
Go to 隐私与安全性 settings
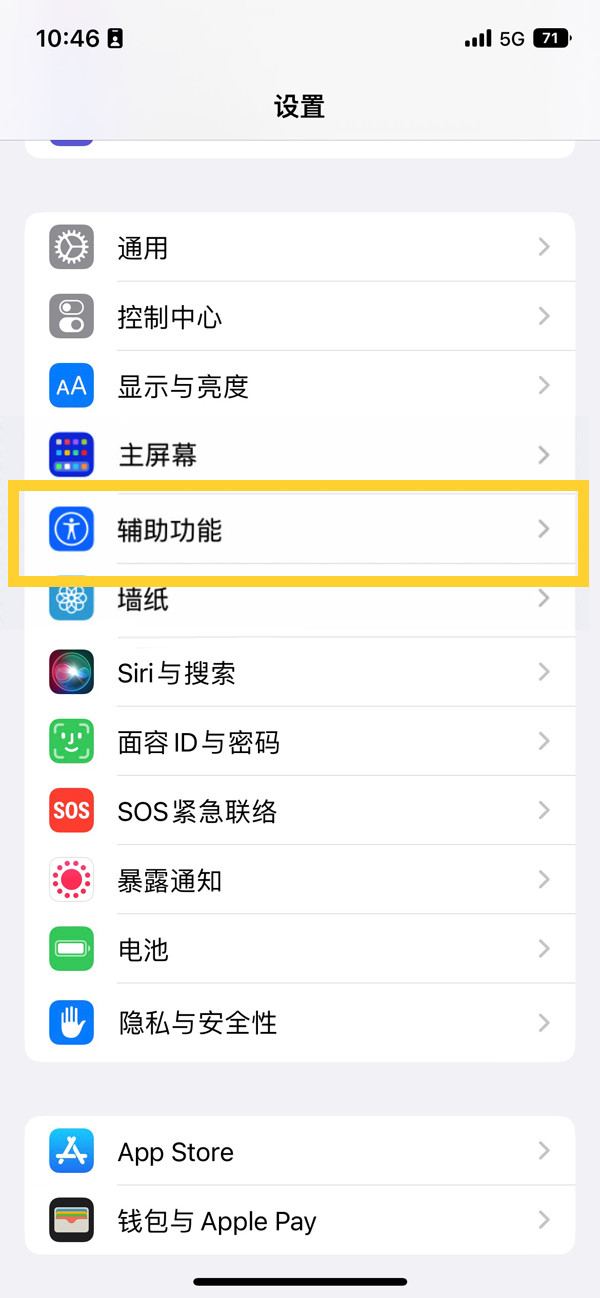pos(300,1022)
